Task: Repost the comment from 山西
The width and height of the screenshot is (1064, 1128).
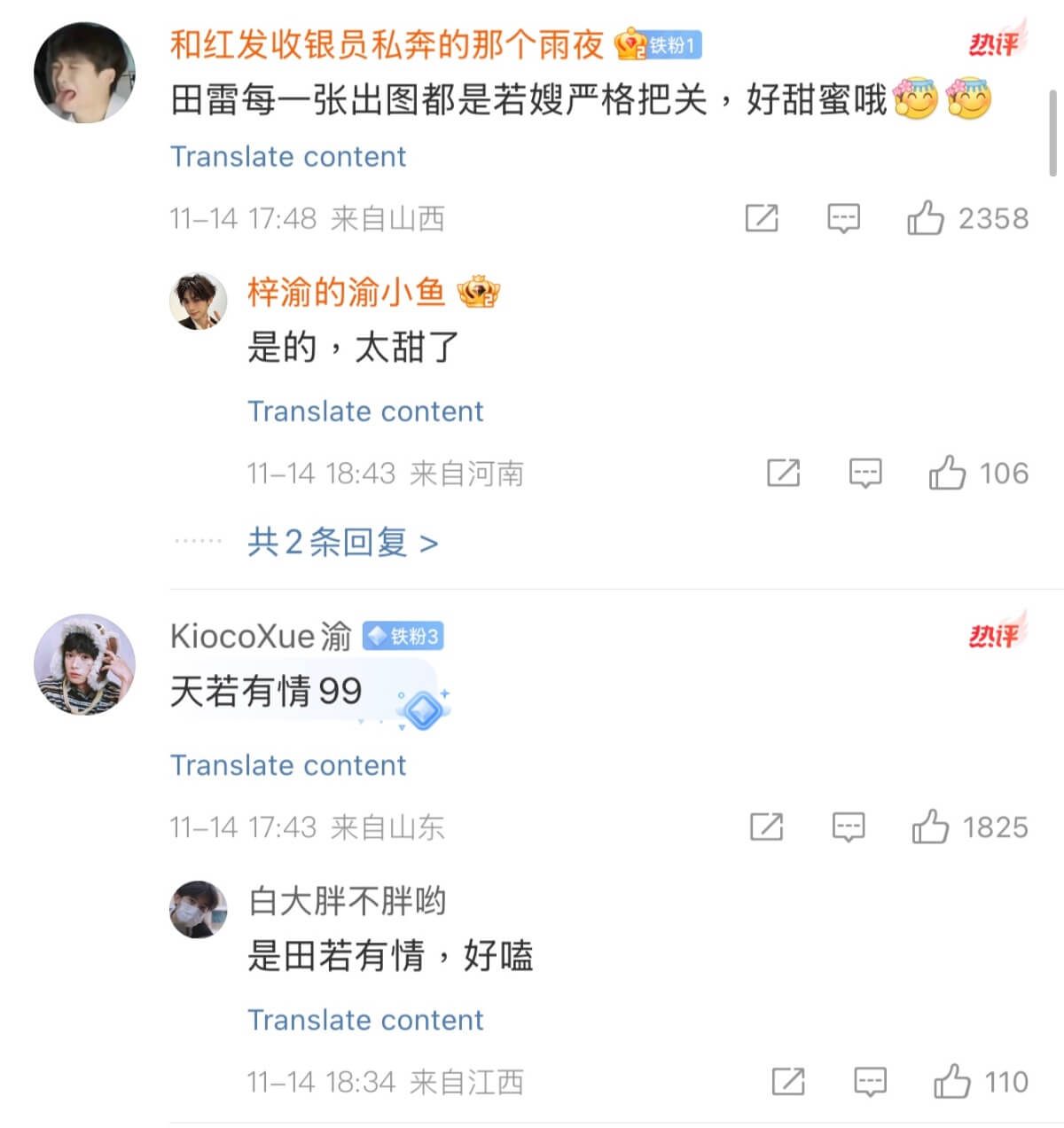Action: 762,218
